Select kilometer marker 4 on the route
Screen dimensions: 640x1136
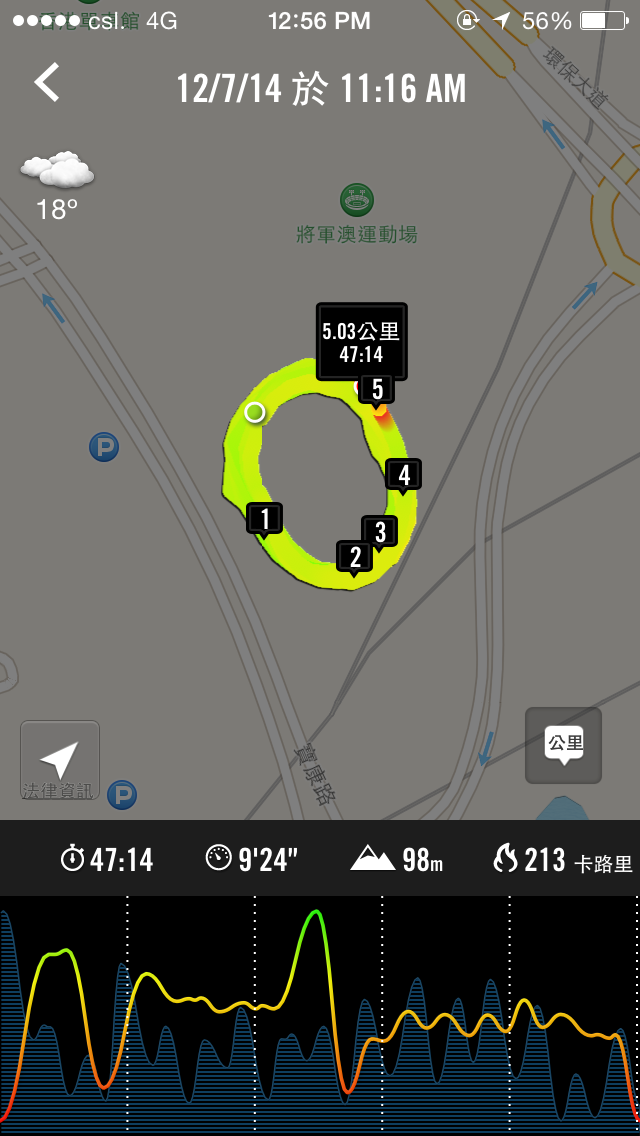403,474
